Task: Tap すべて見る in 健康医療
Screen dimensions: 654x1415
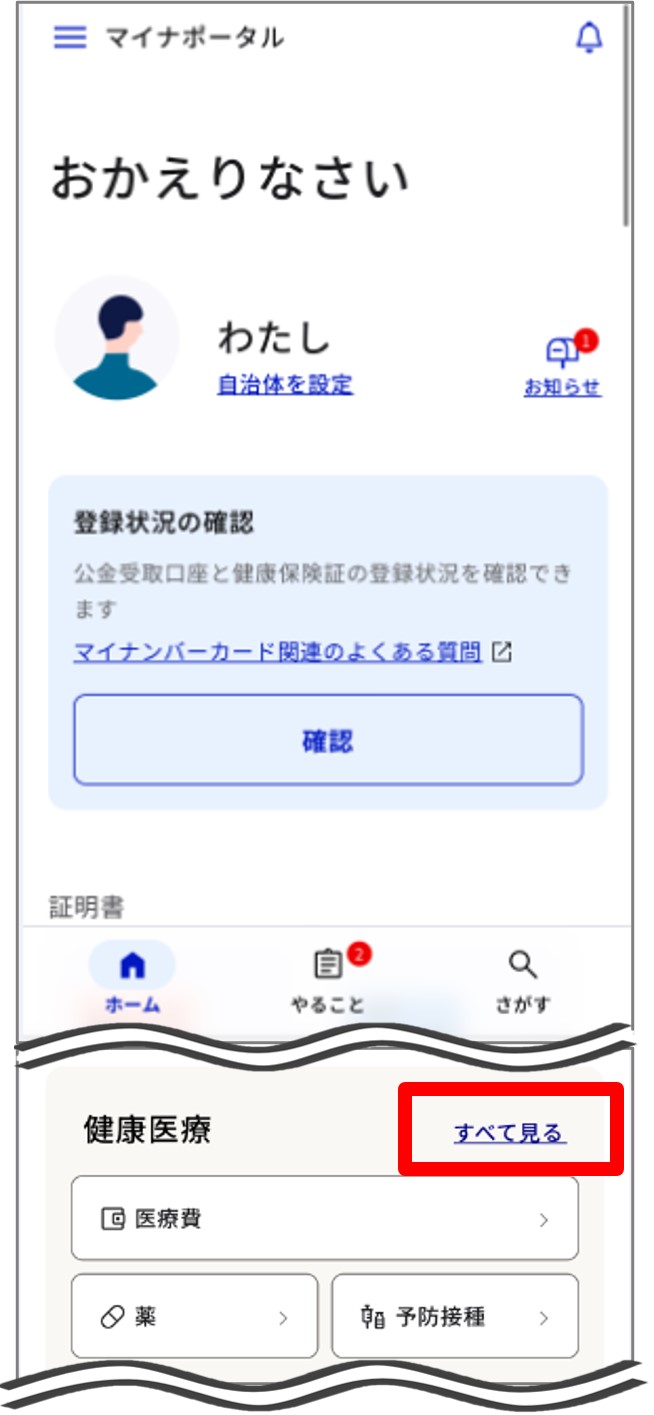Action: point(510,1133)
